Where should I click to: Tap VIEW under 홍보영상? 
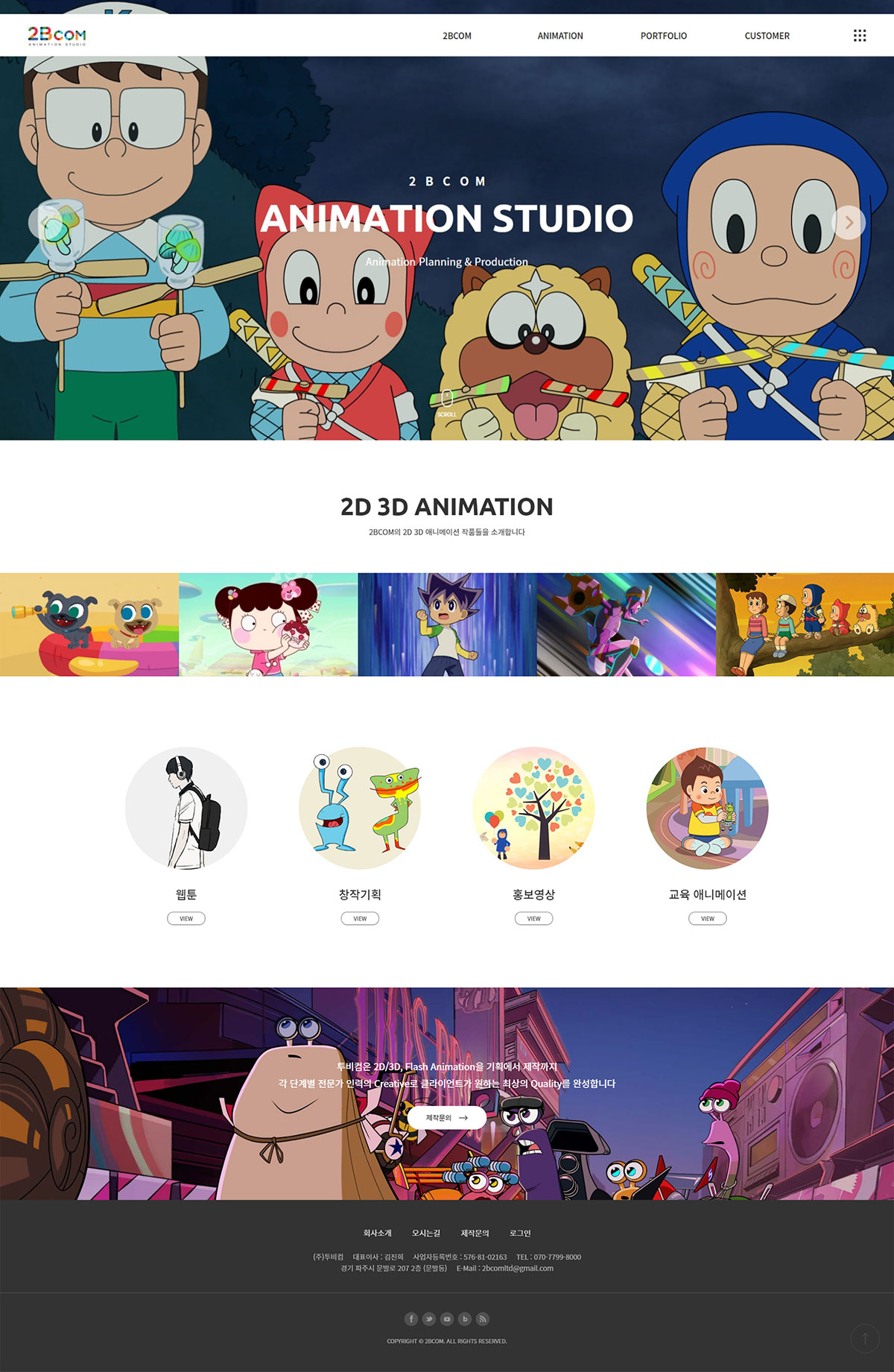533,918
